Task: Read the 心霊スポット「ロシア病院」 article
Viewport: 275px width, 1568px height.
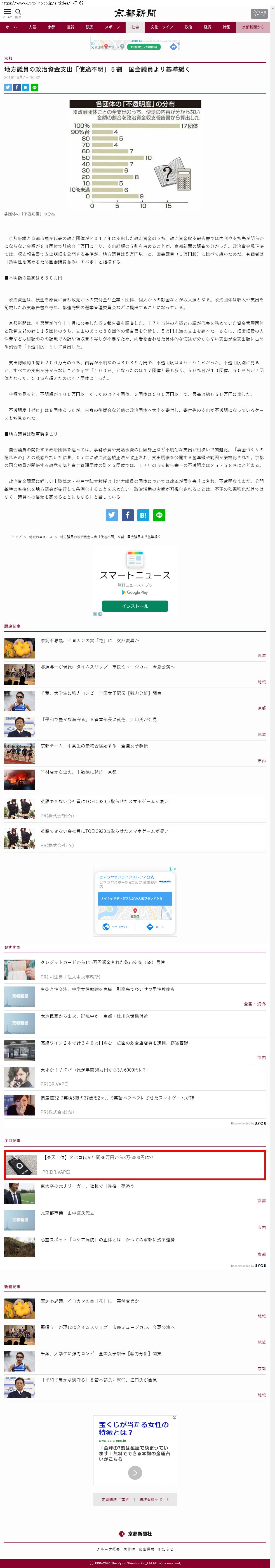Action: click(x=107, y=1239)
